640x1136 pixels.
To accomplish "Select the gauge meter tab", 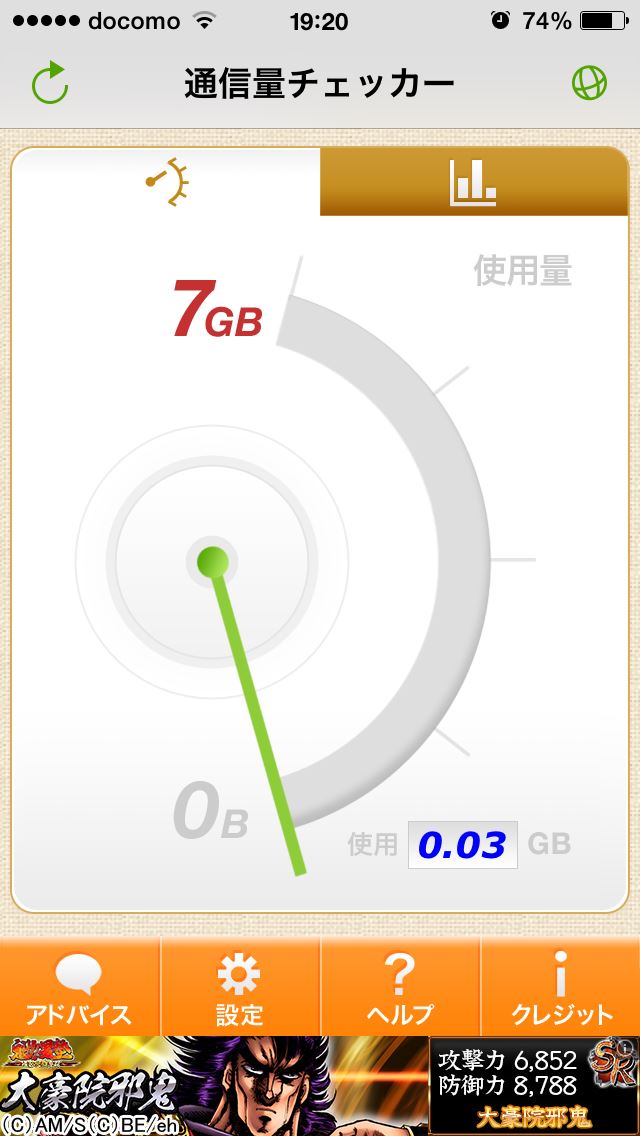I will [x=167, y=182].
